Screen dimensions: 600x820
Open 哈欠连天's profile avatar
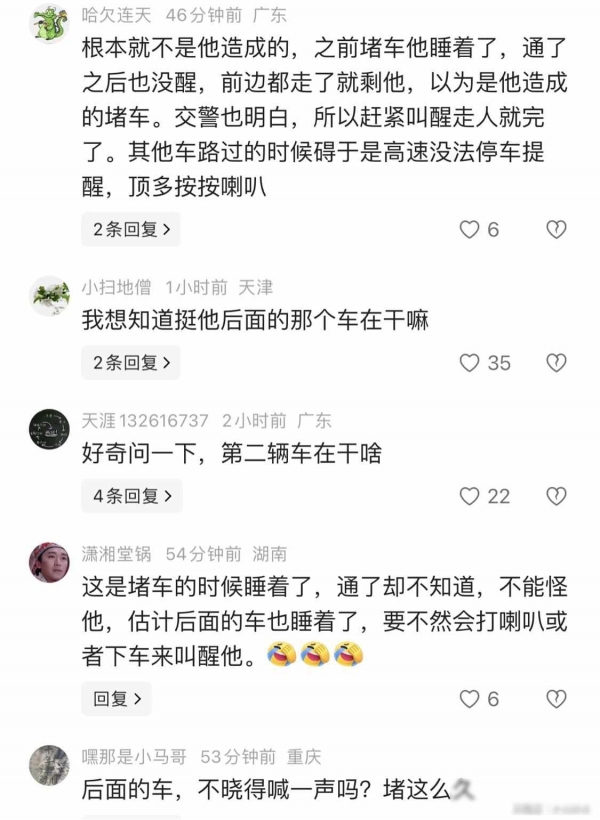pyautogui.click(x=49, y=24)
